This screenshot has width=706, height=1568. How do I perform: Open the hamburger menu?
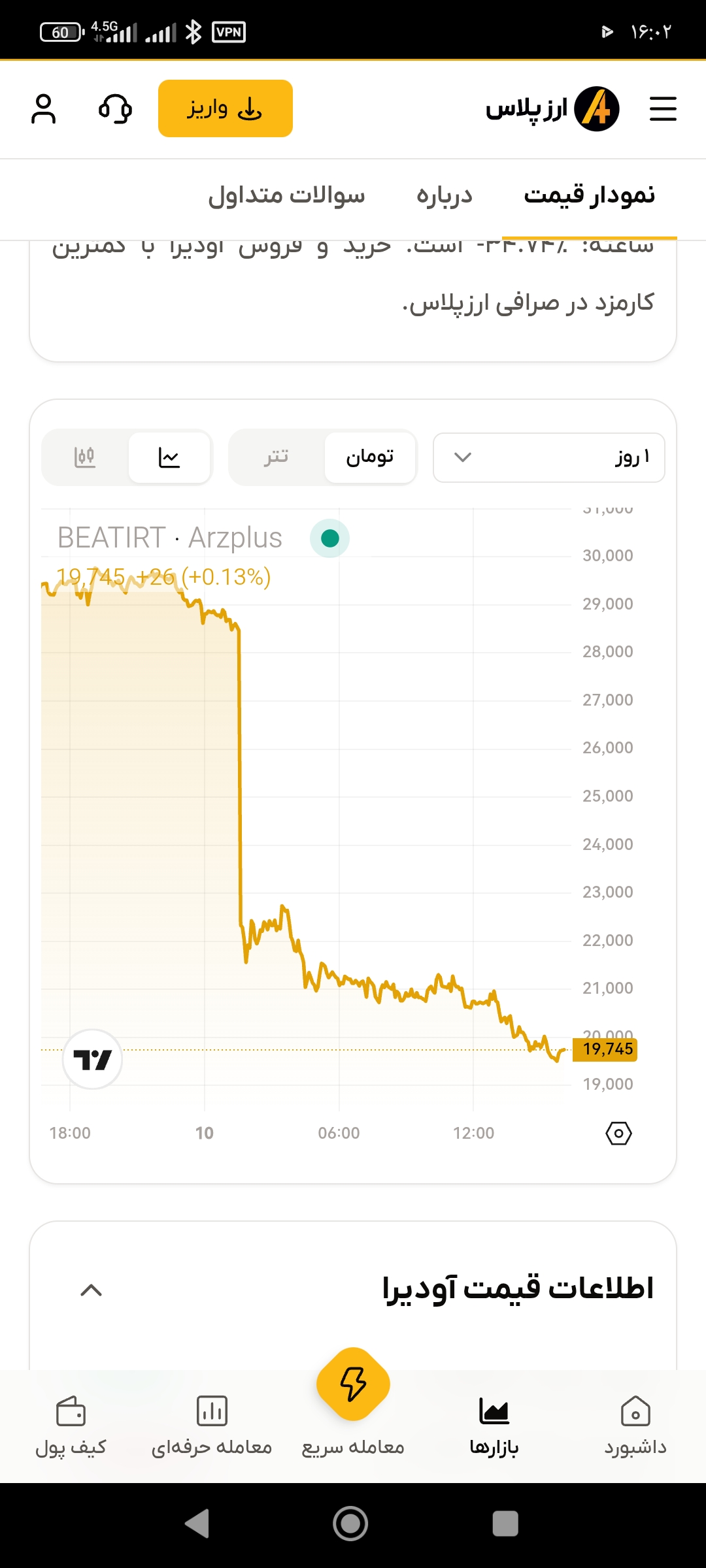663,108
